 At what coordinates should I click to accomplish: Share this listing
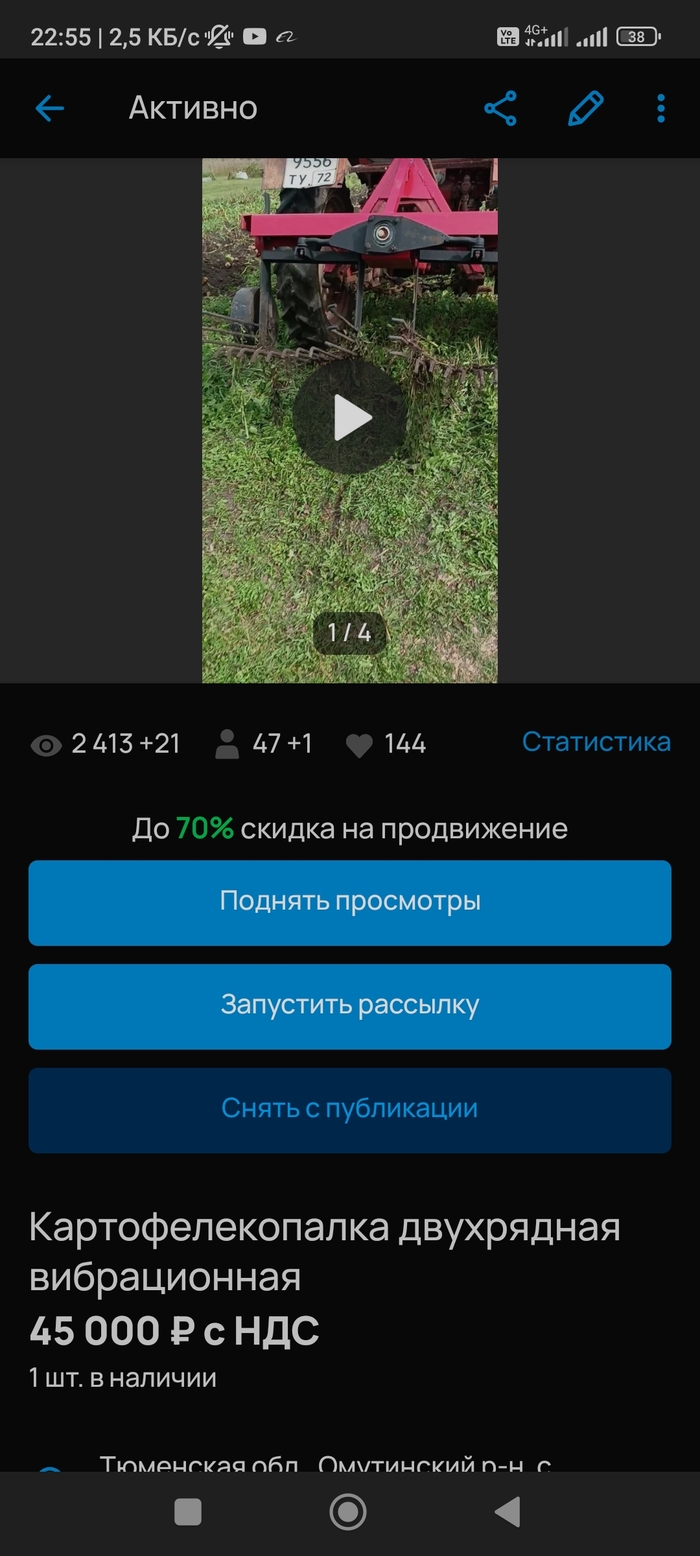click(x=500, y=108)
